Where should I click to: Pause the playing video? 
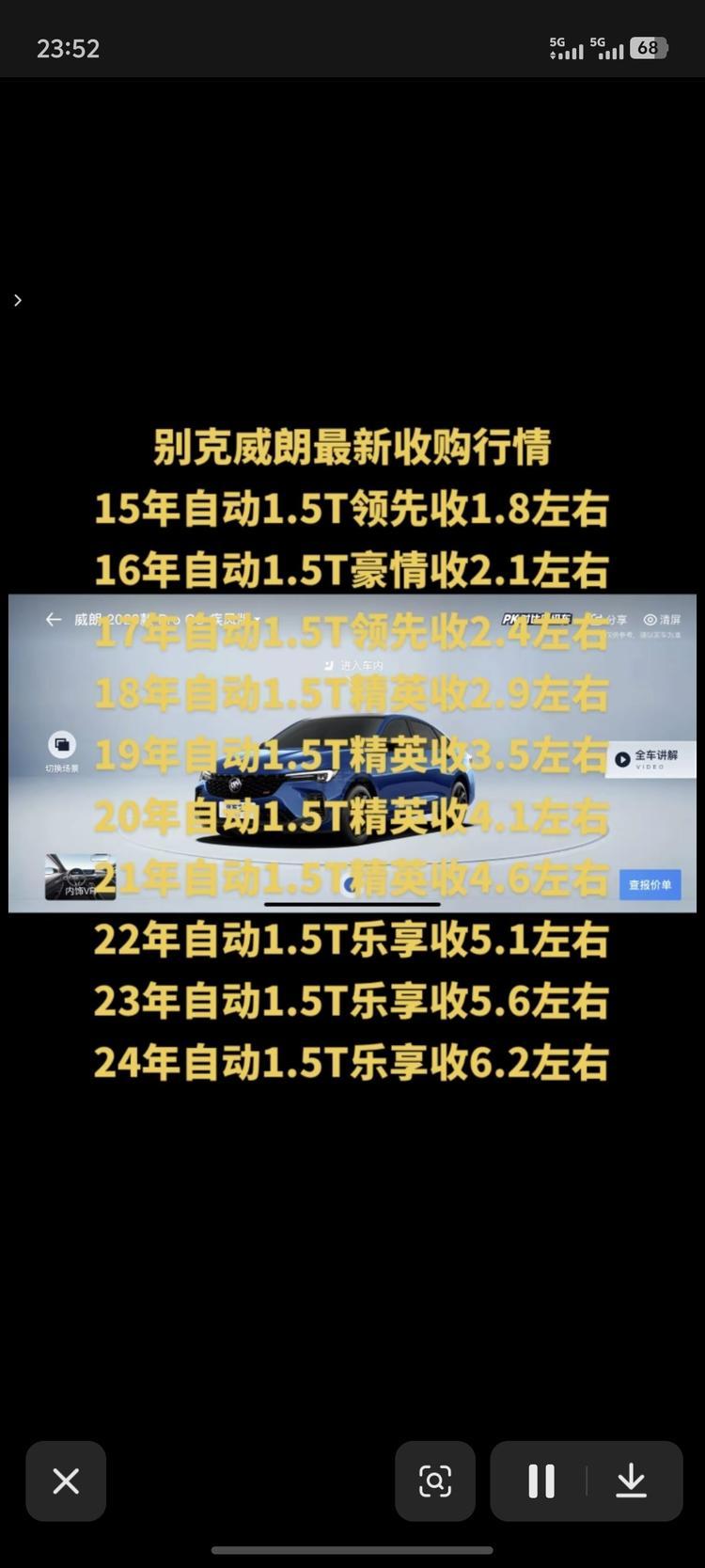(541, 1481)
